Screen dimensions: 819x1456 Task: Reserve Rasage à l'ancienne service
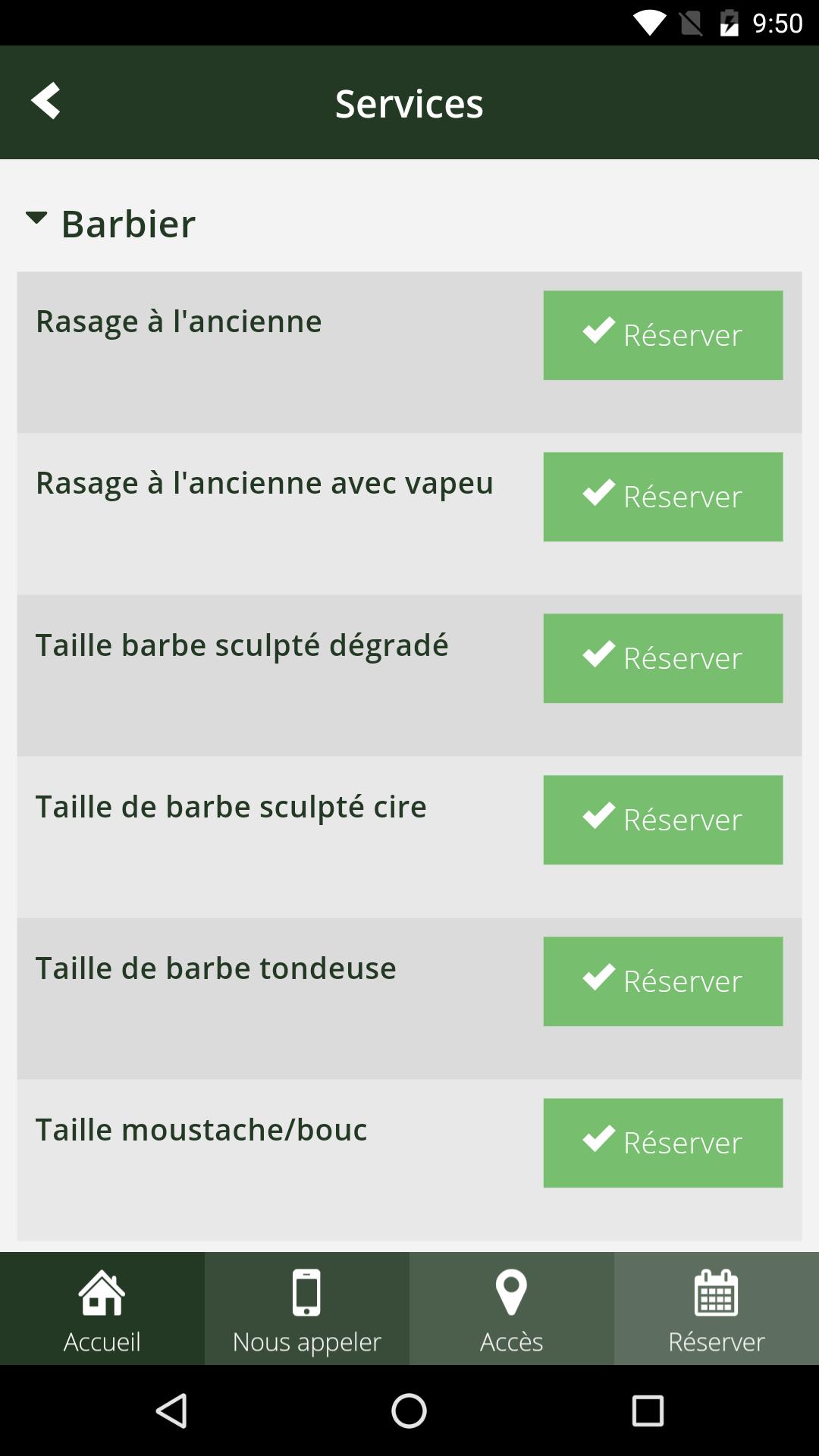pyautogui.click(x=663, y=335)
